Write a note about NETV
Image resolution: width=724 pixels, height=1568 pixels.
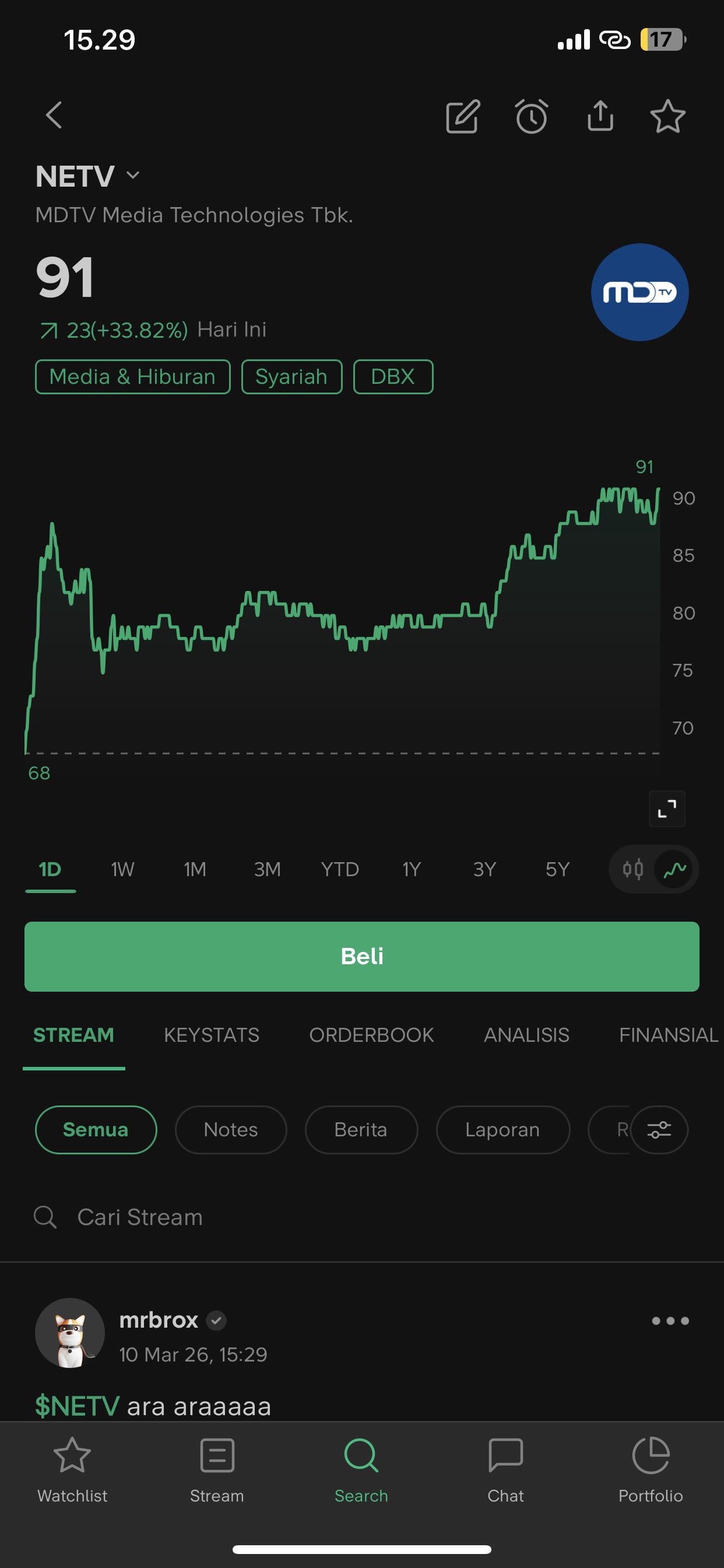click(x=463, y=116)
